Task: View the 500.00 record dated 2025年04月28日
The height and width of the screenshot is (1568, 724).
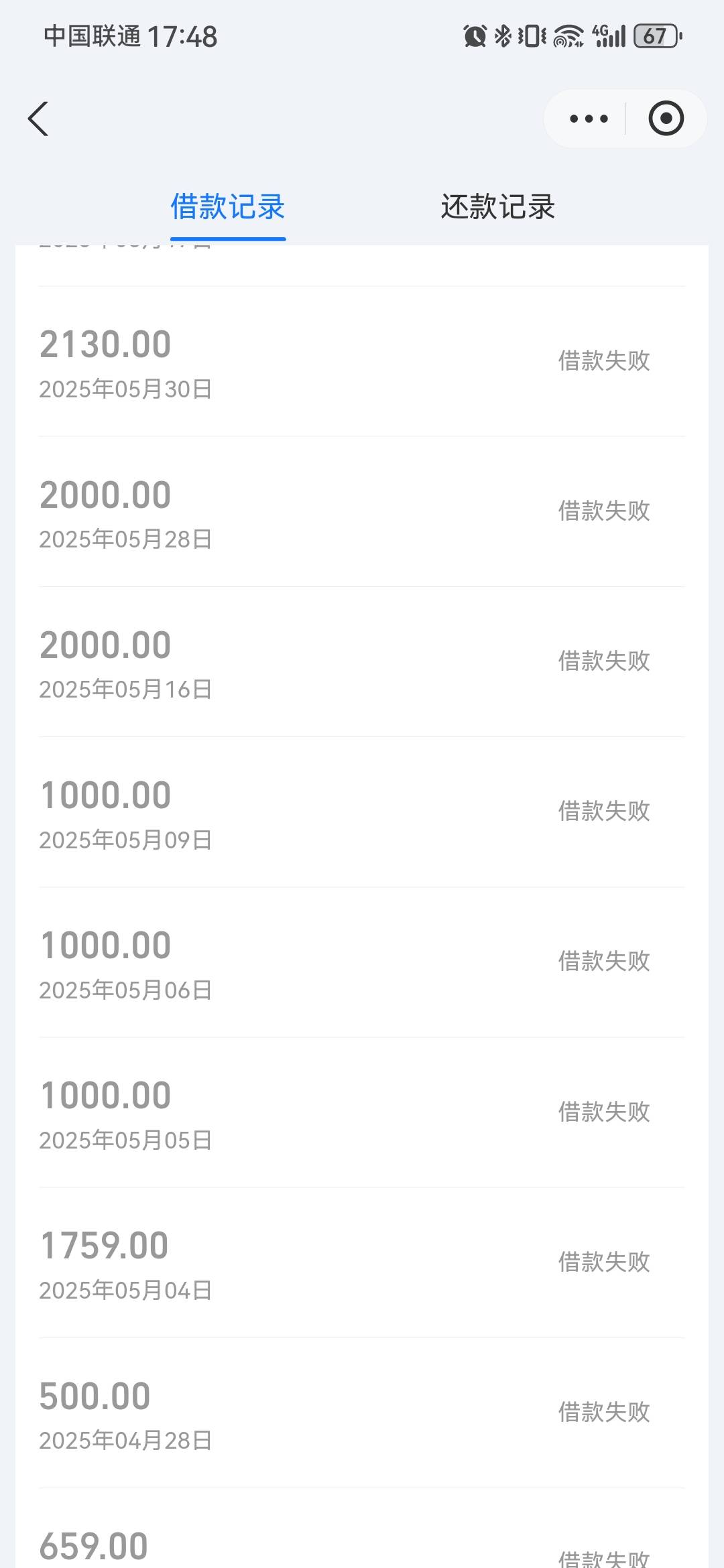Action: tap(362, 1413)
